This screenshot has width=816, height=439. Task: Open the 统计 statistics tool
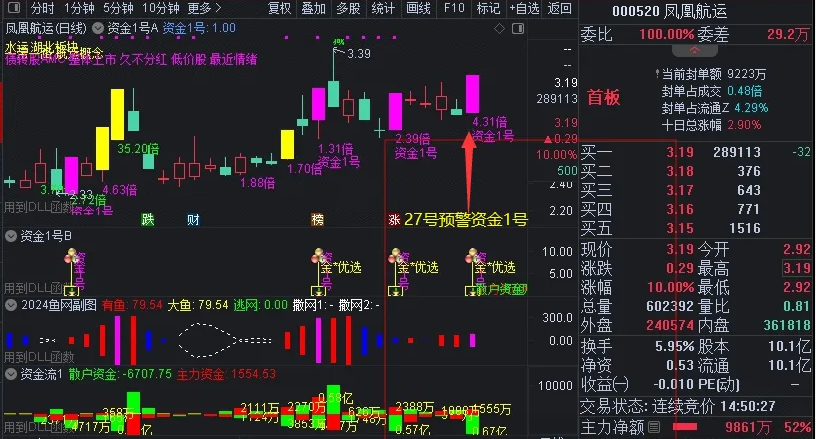(x=383, y=8)
